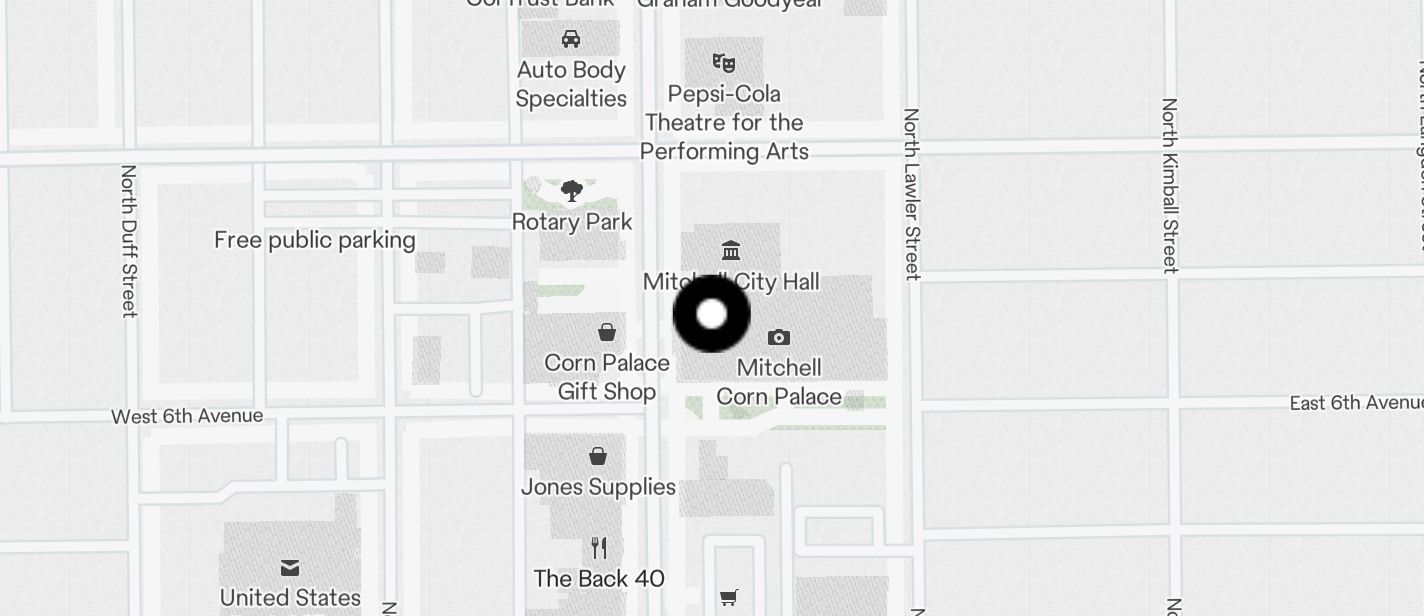Tap the black location pin marker
The height and width of the screenshot is (616, 1424).
711,314
